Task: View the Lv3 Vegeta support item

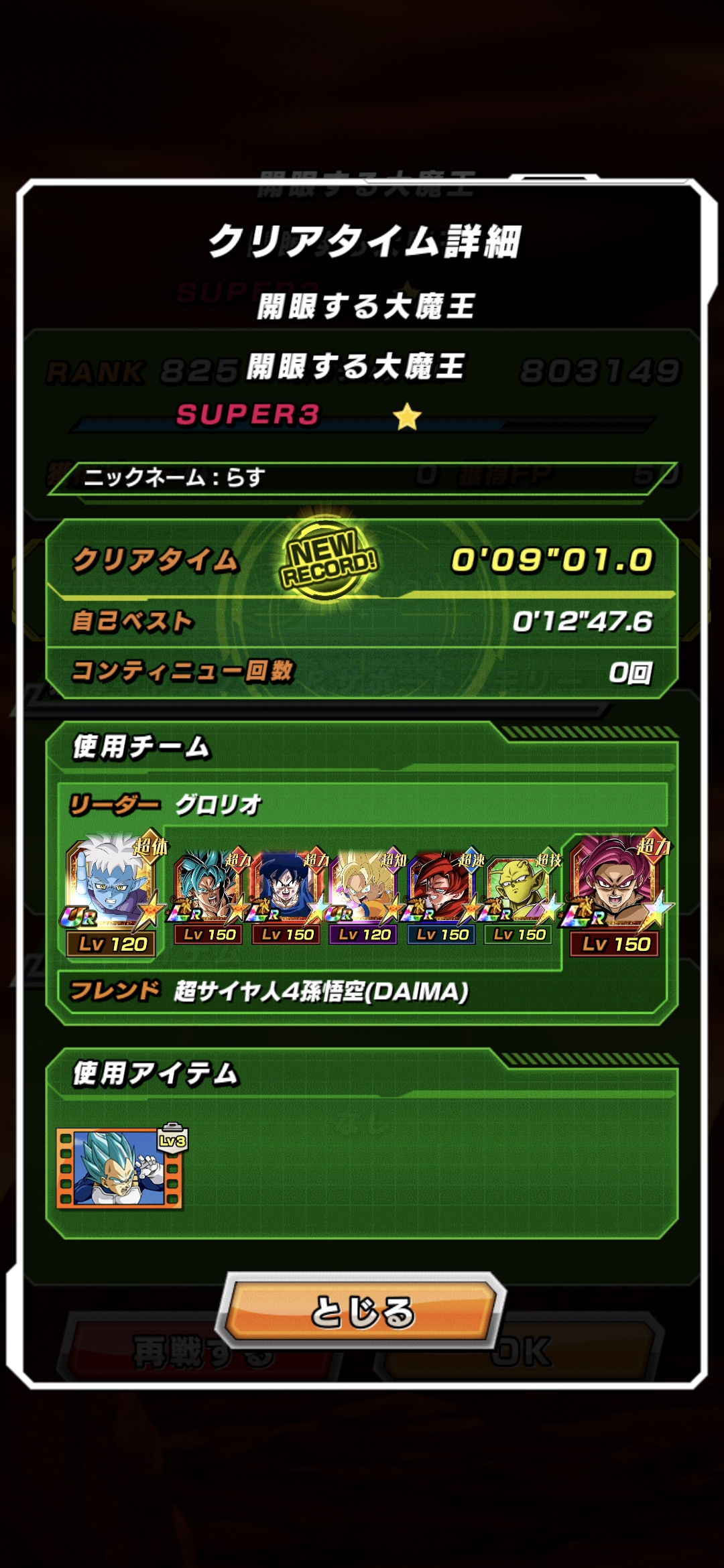Action: (121, 1168)
